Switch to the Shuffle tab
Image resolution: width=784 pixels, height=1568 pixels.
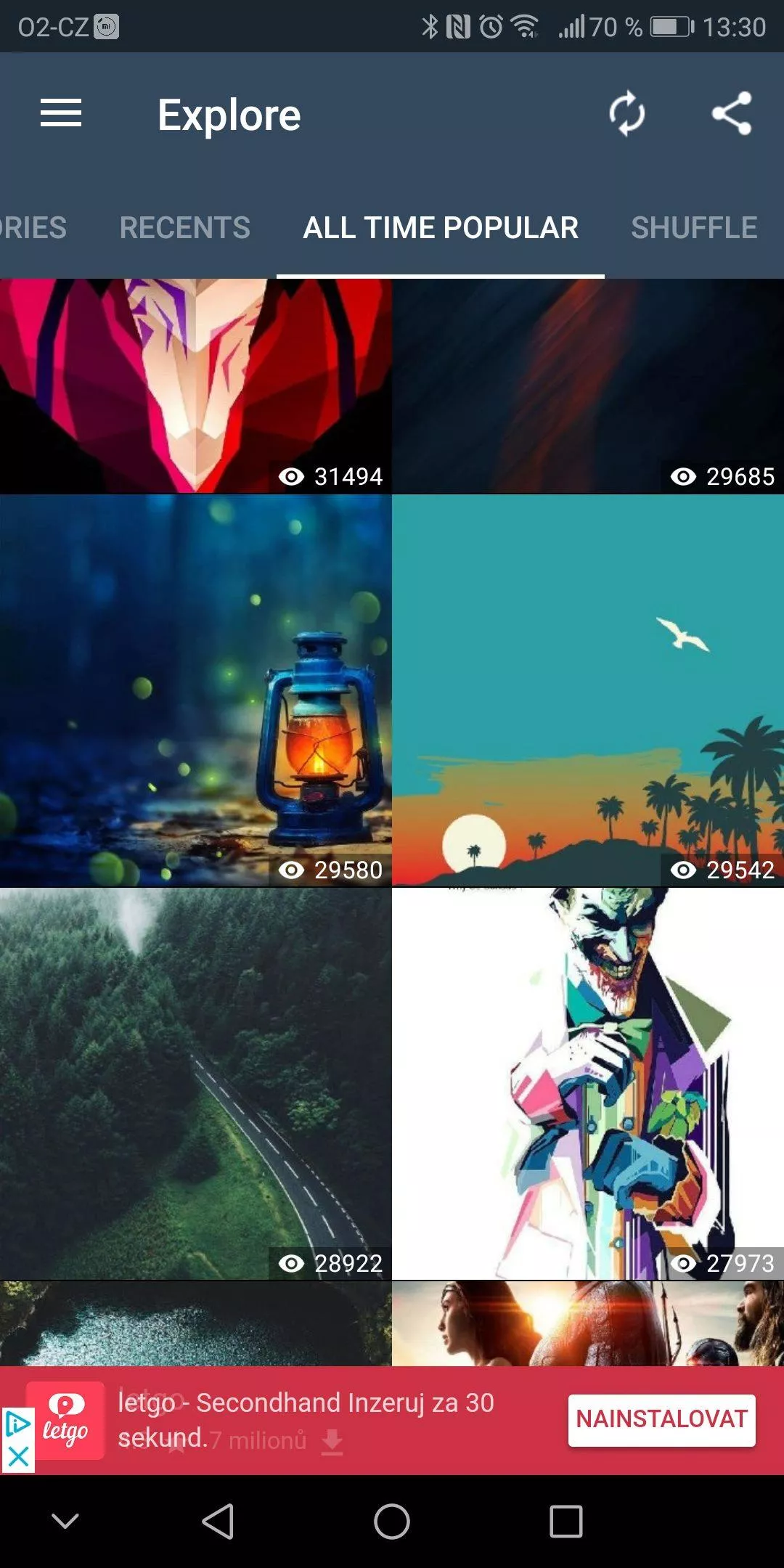(x=694, y=227)
